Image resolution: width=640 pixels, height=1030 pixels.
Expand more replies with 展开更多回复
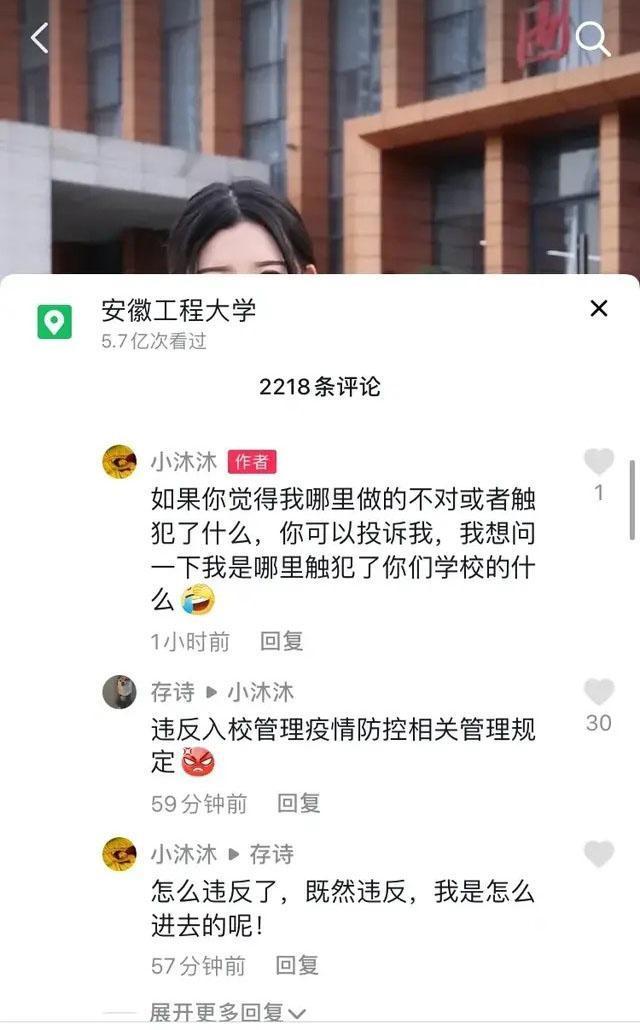(x=227, y=1012)
